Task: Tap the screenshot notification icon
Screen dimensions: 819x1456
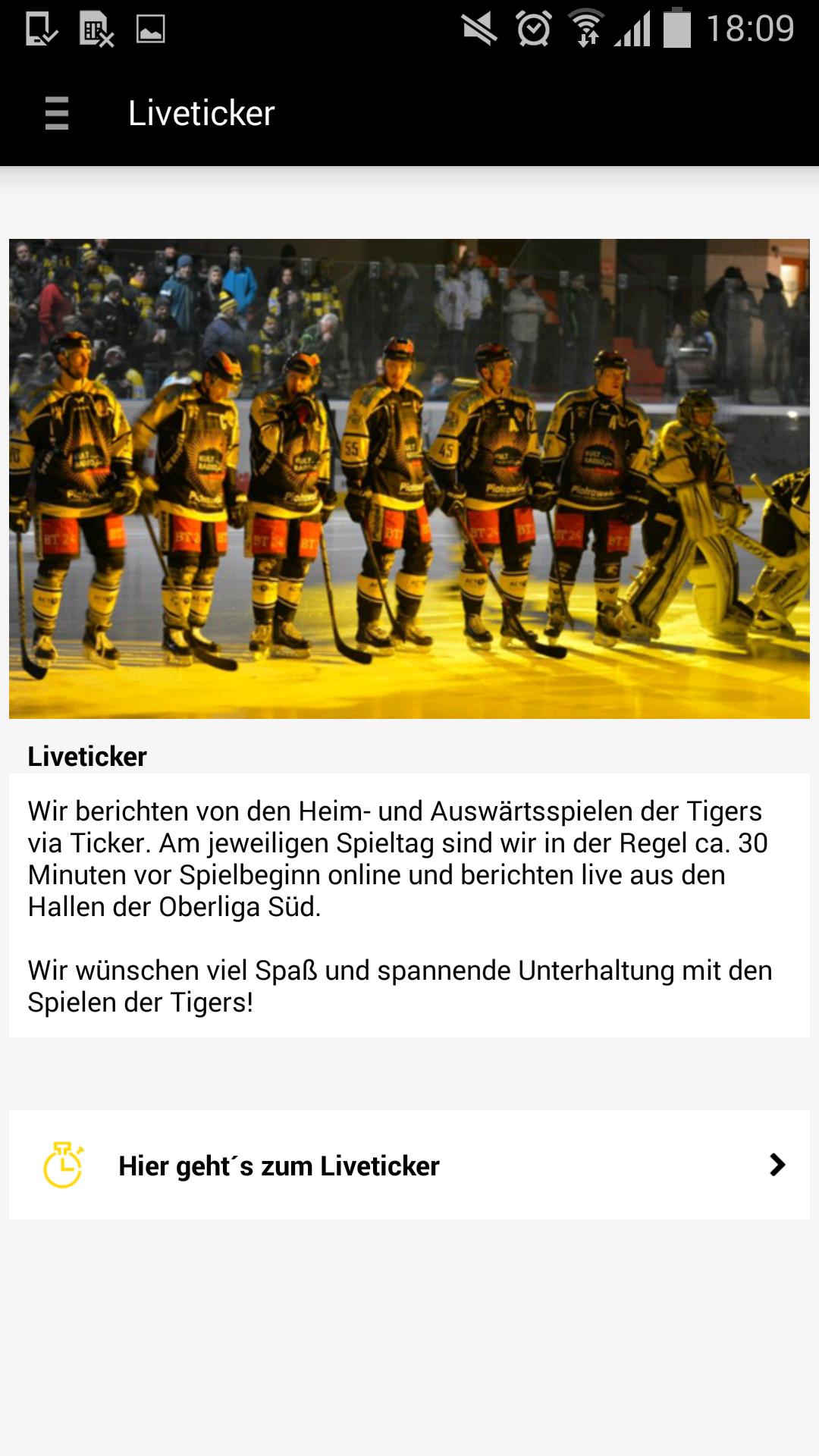Action: pos(149,29)
